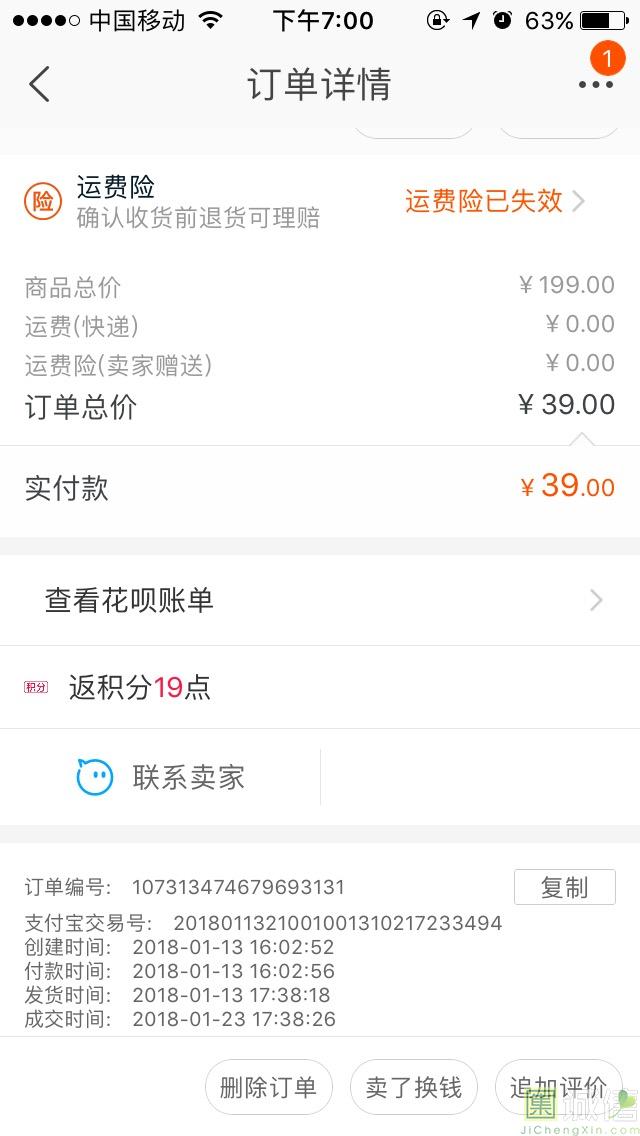Open 查看花呗账单
The image size is (640, 1136).
[x=320, y=601]
